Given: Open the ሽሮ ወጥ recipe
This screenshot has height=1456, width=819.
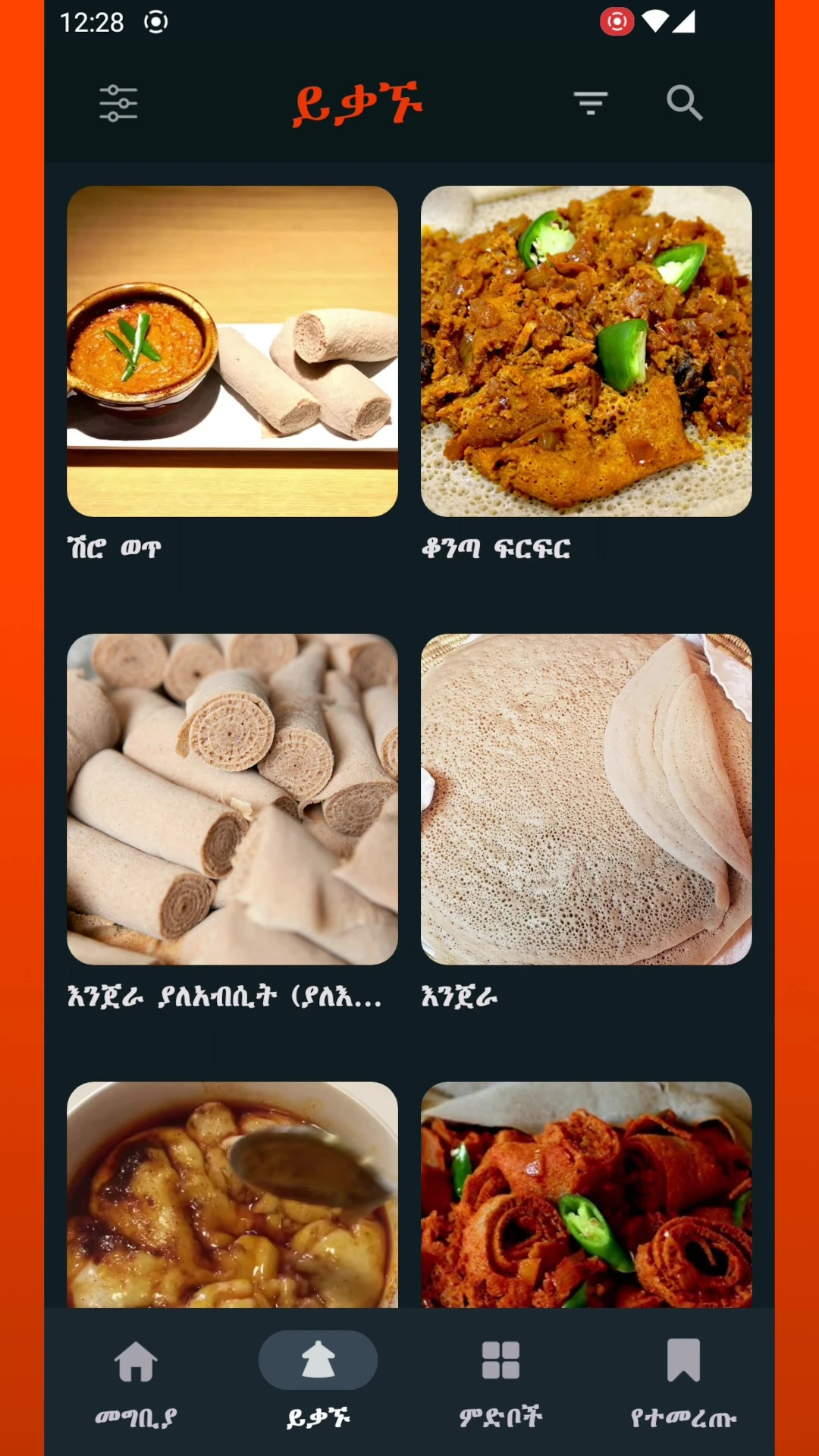Looking at the screenshot, I should click(232, 352).
